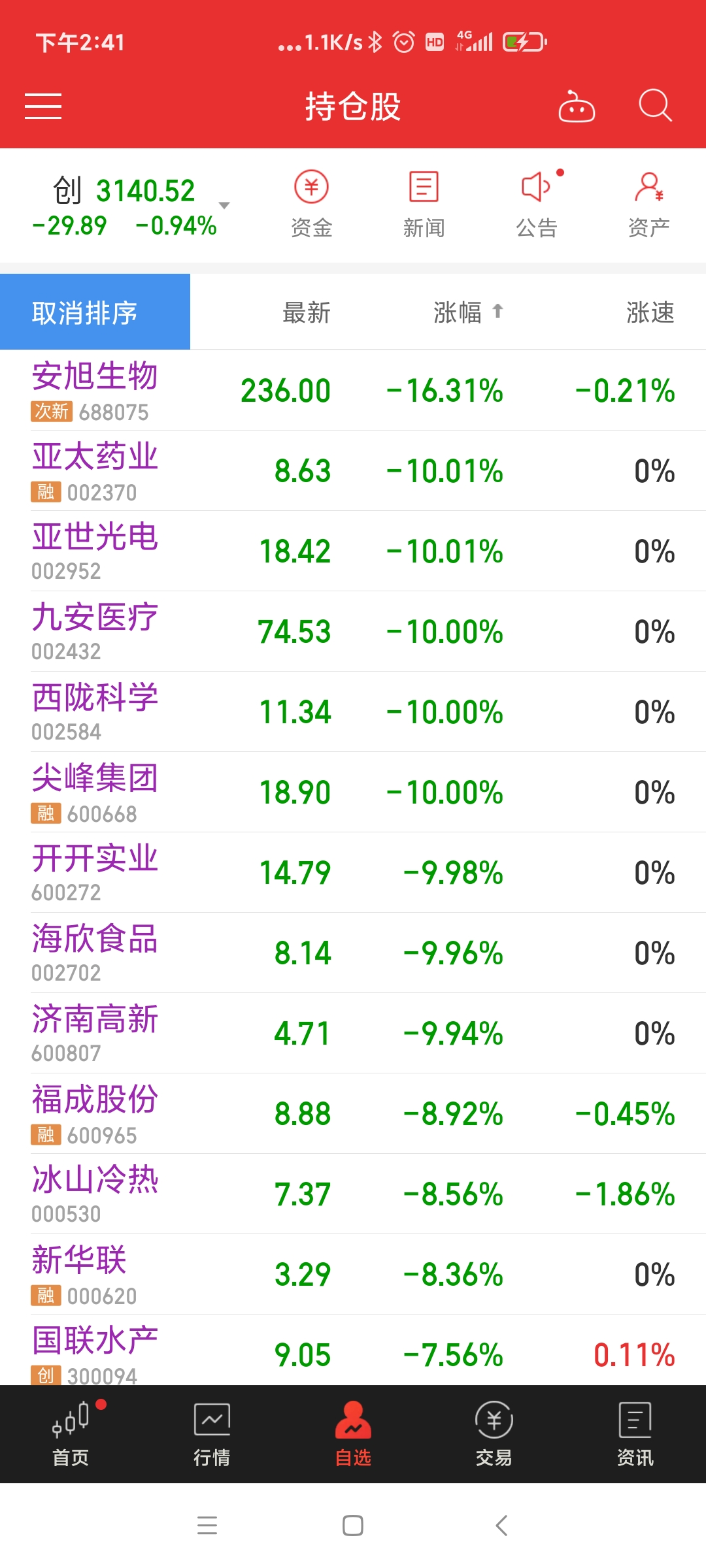
Task: Open 安旭生物 stock details
Action: click(95, 390)
